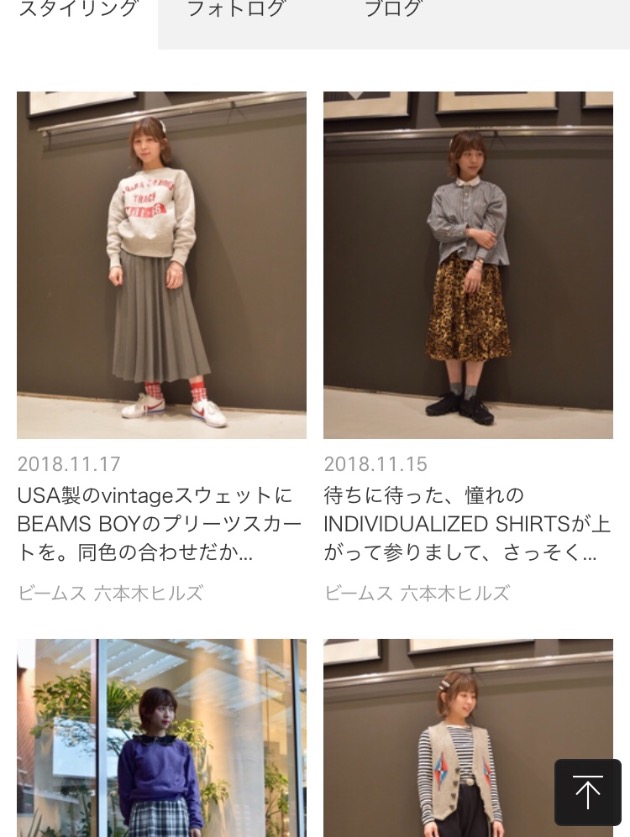Open the 2018.11.17 vintage sweat styling post
The height and width of the screenshot is (837, 630).
tap(161, 265)
